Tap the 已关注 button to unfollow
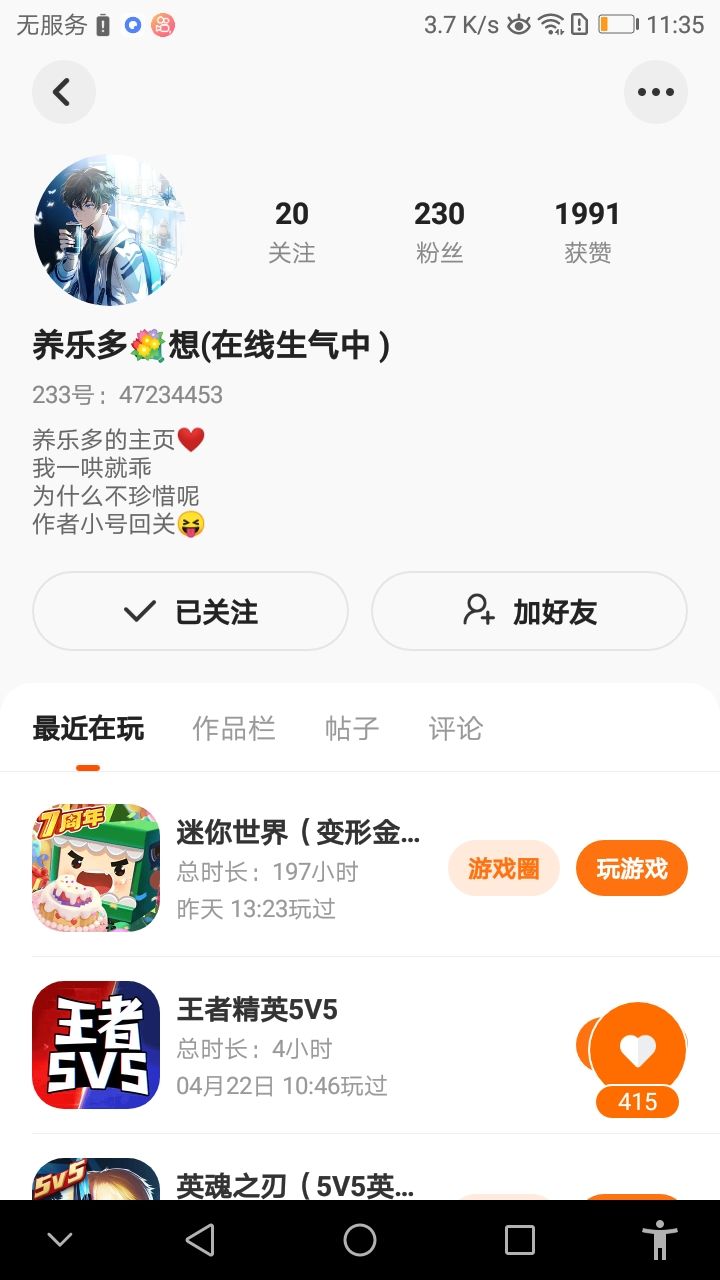Viewport: 720px width, 1280px height. pyautogui.click(x=190, y=611)
